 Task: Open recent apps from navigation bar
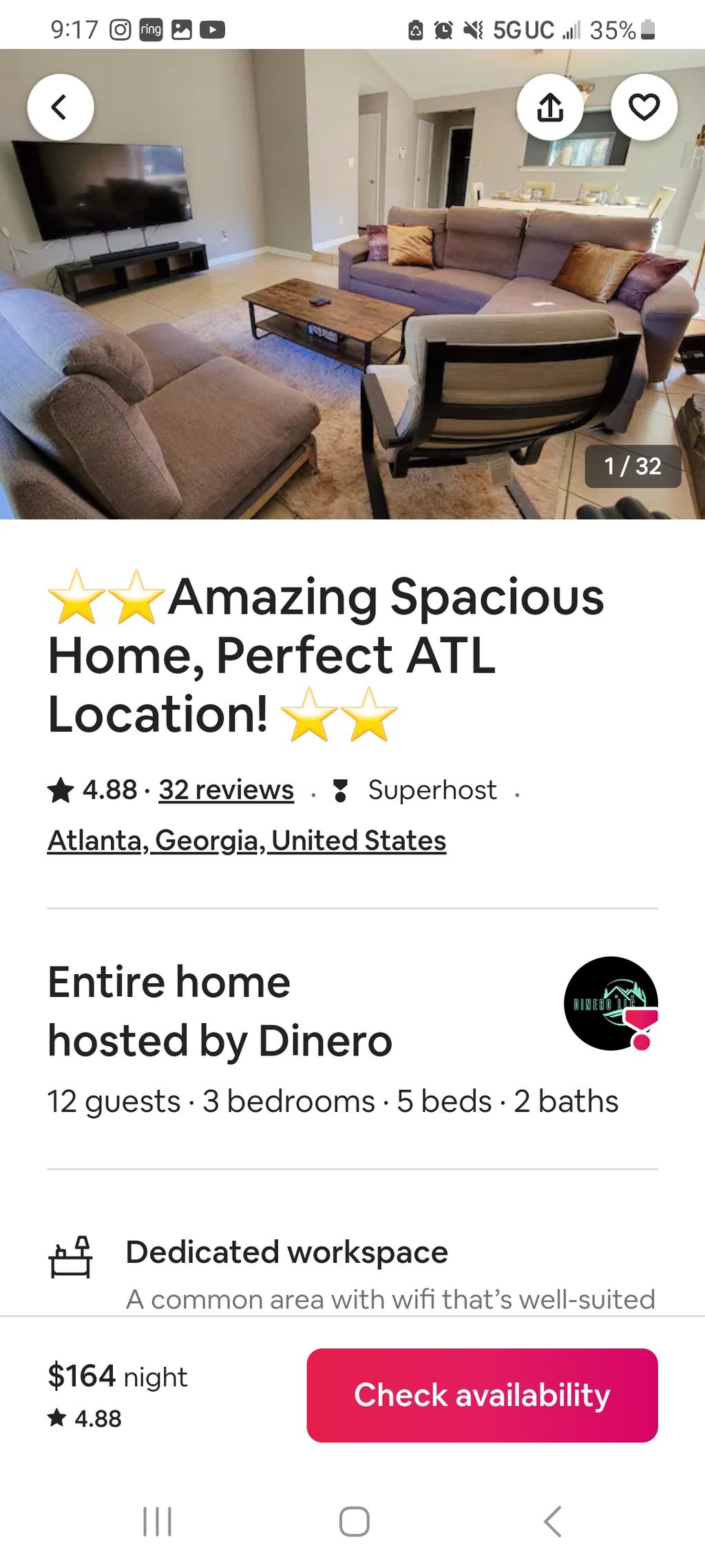[157, 1521]
